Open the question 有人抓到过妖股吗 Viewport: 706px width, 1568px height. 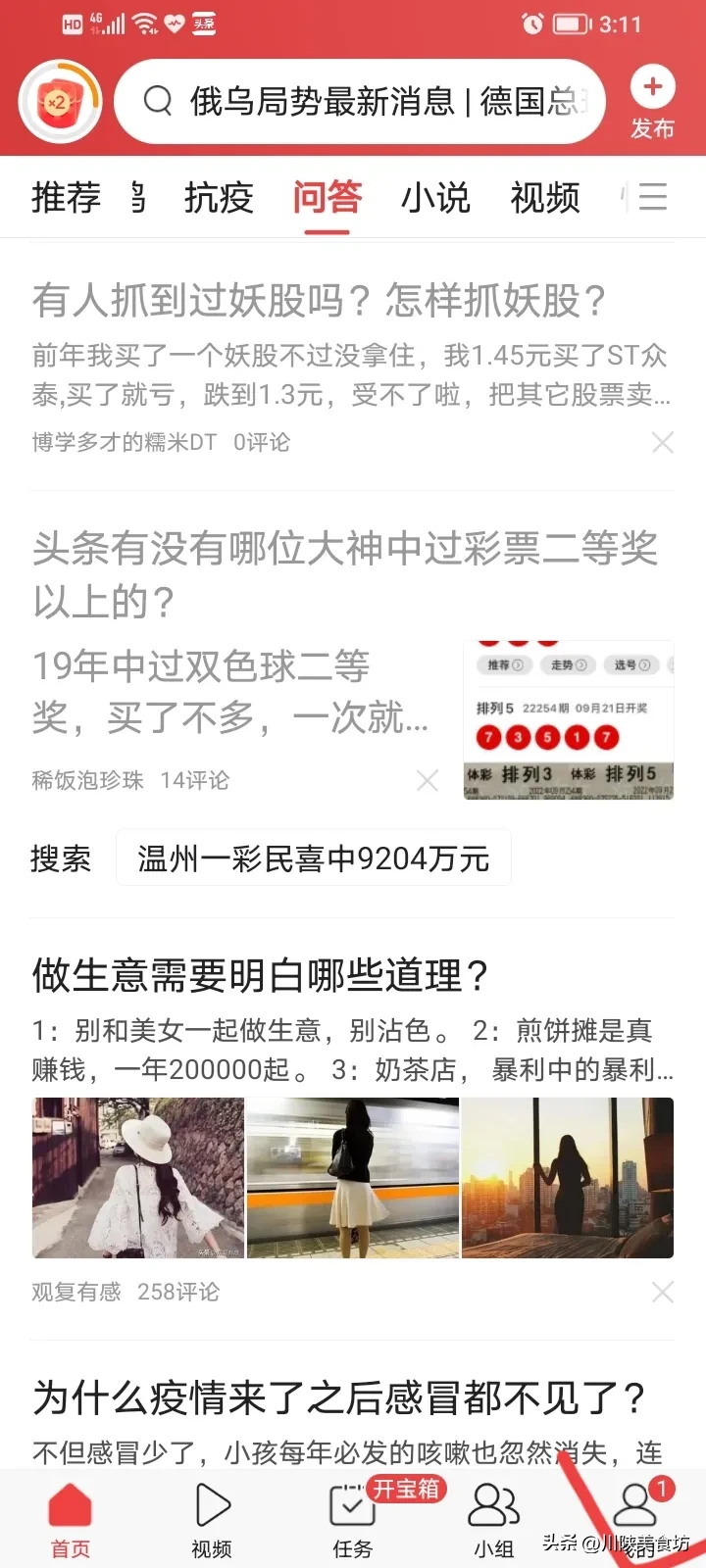click(x=320, y=301)
